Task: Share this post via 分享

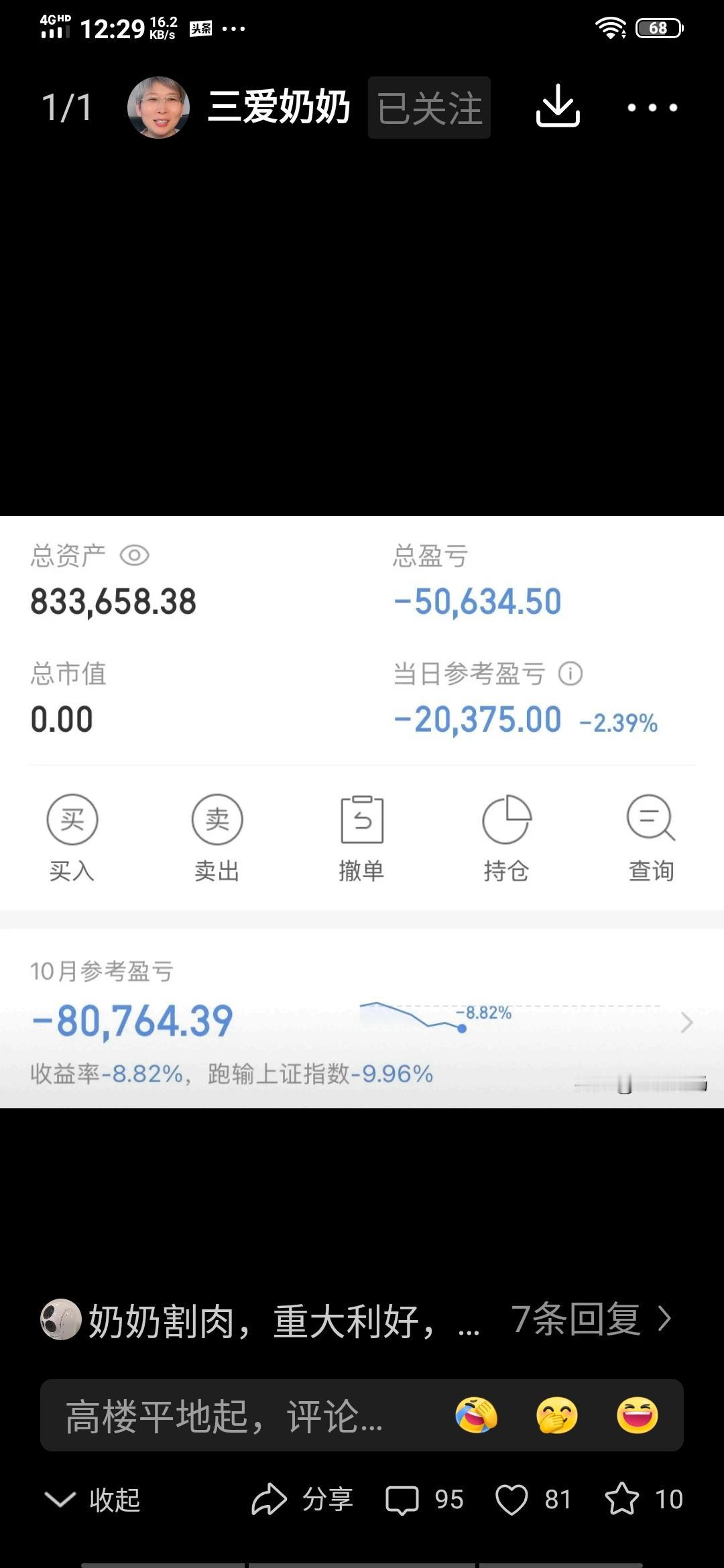Action: (303, 1500)
